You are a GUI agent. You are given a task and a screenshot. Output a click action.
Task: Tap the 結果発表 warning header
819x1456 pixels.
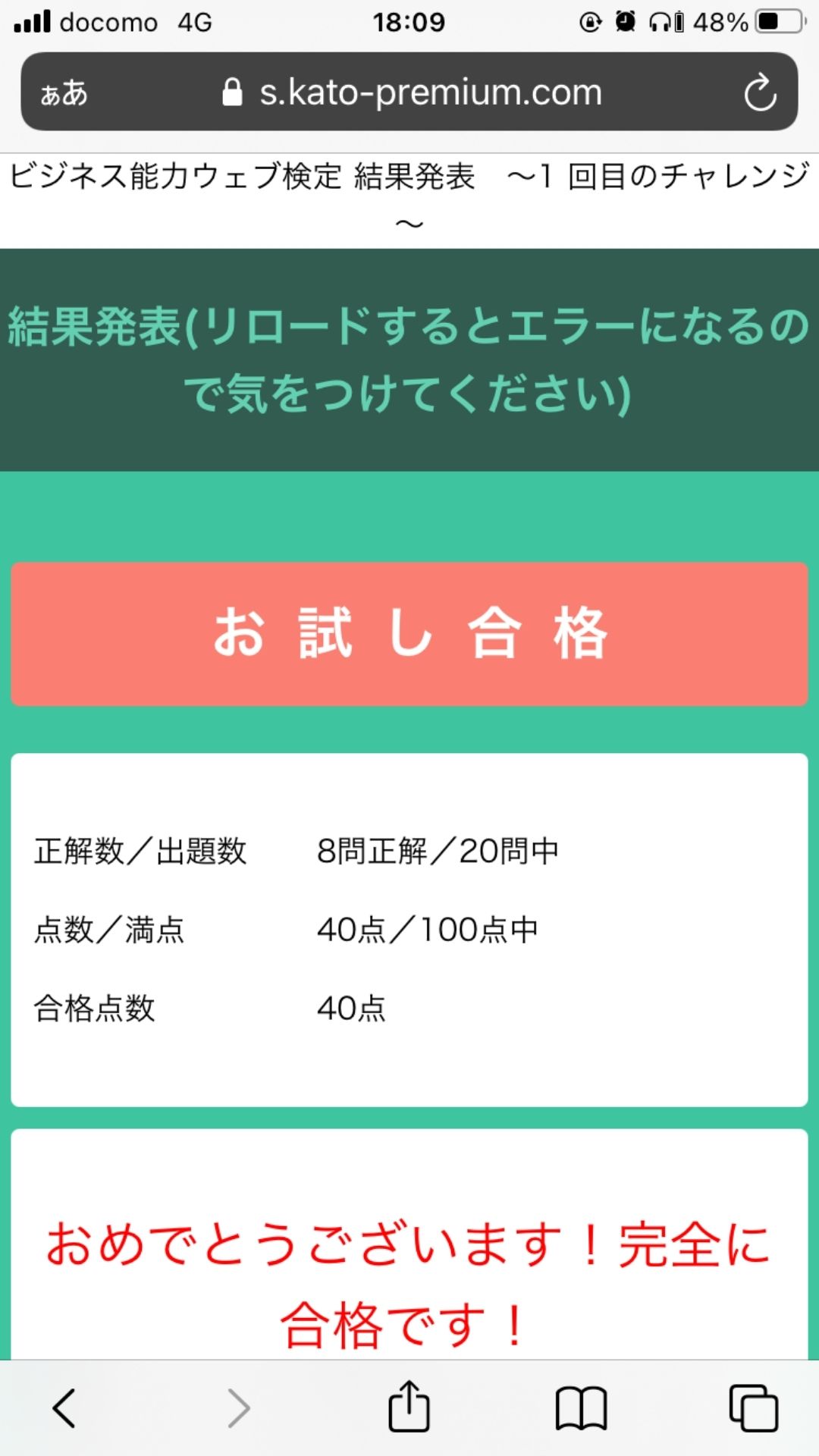[409, 356]
